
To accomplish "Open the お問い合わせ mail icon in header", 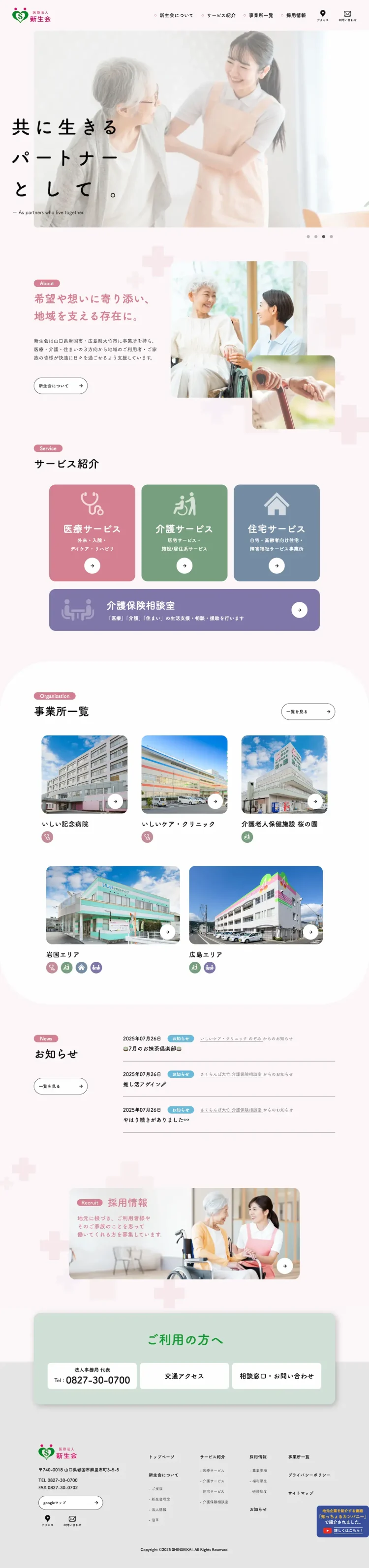I will coord(347,15).
